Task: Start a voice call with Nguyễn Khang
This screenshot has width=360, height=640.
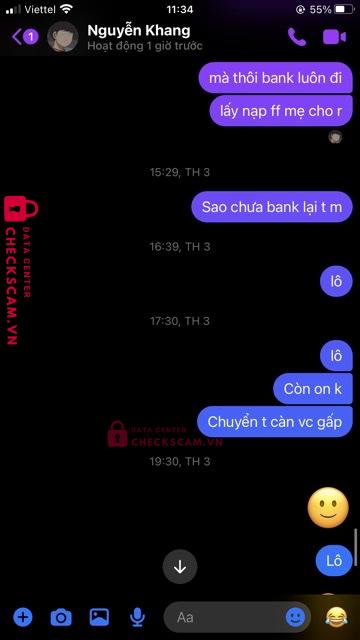Action: pos(297,37)
